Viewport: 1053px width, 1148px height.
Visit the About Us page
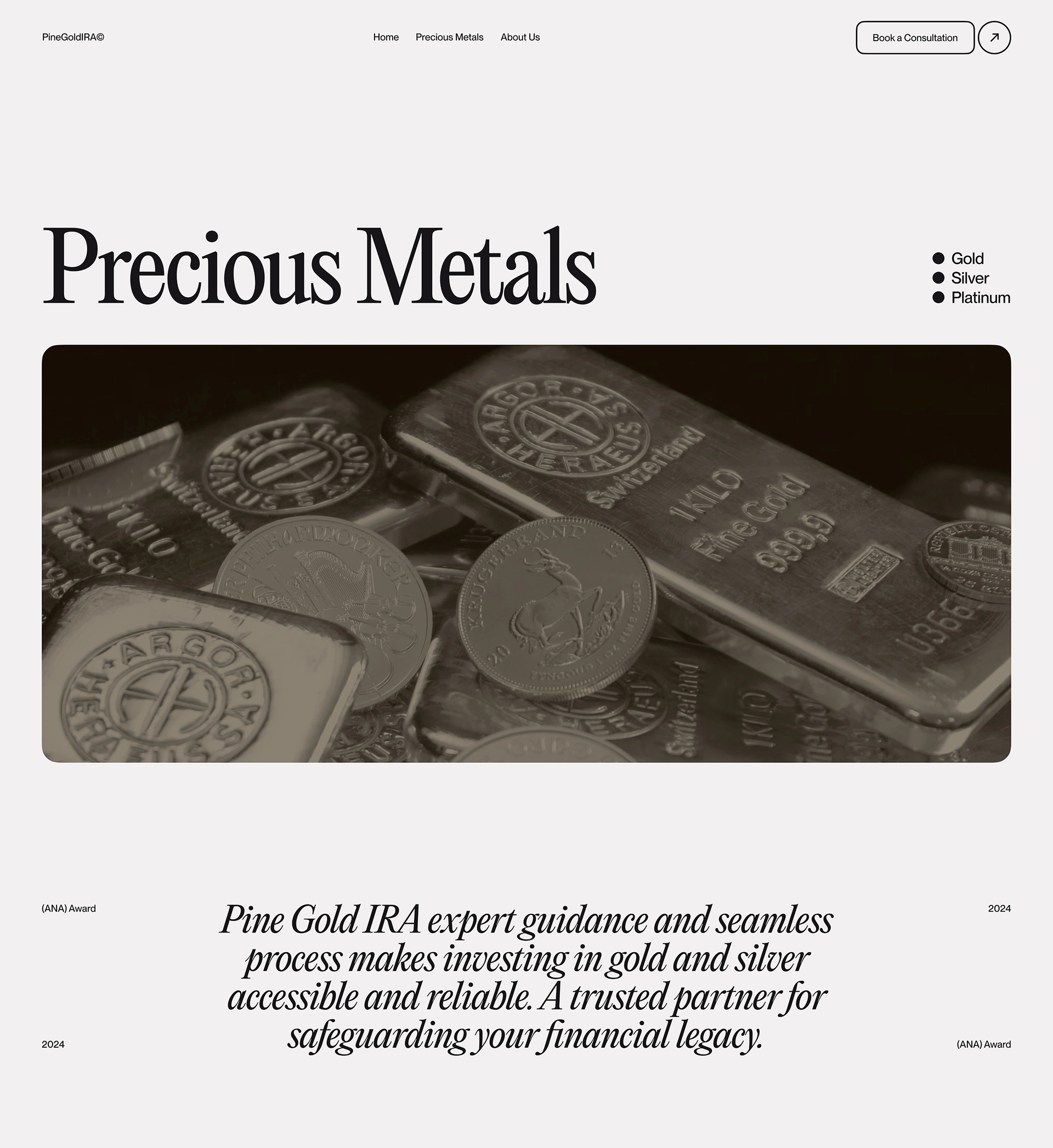pos(520,38)
